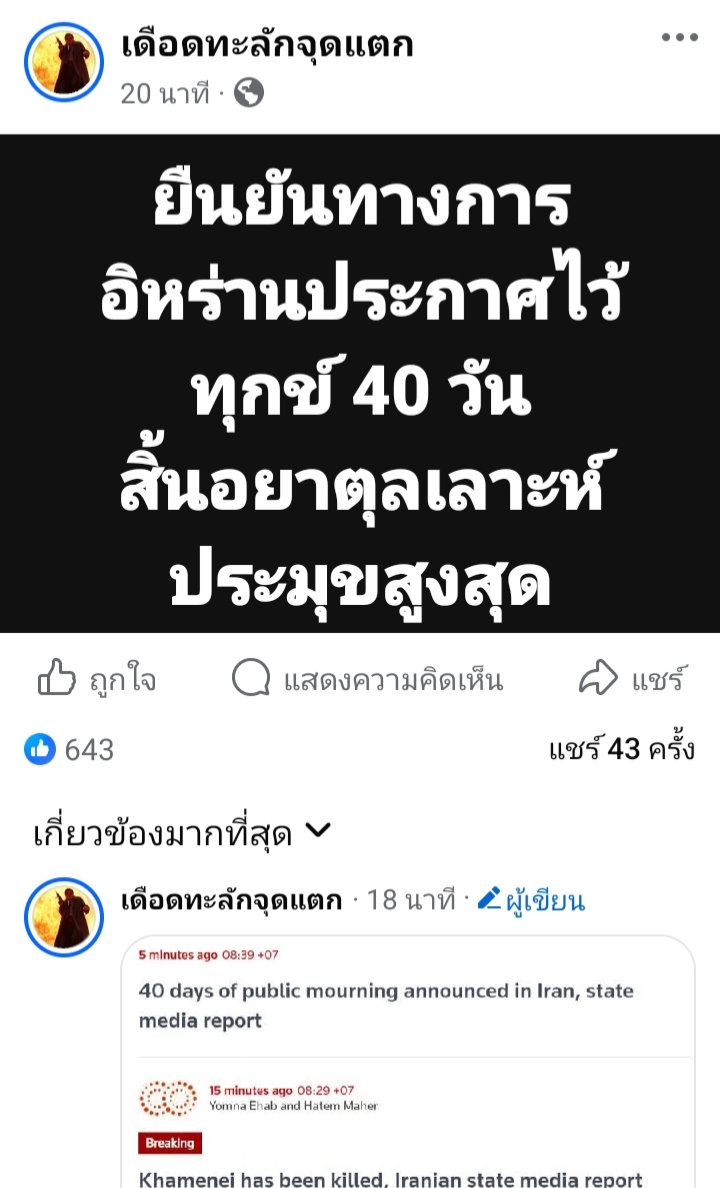View the แชร์ 43 ครั้ง shares list
This screenshot has width=720, height=1188.
620,749
